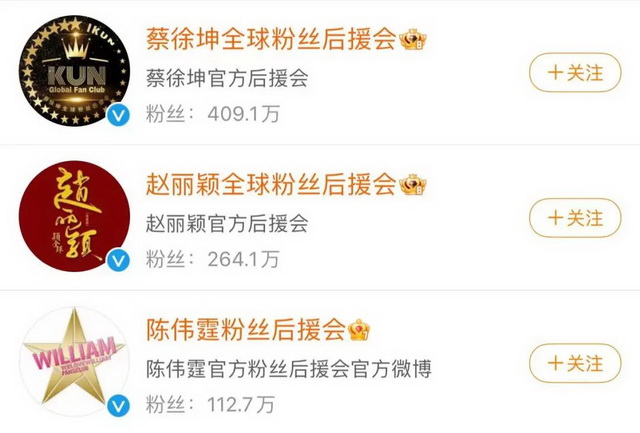
Task: Follow 赵丽颖全球粉丝后援会
Action: (x=574, y=216)
